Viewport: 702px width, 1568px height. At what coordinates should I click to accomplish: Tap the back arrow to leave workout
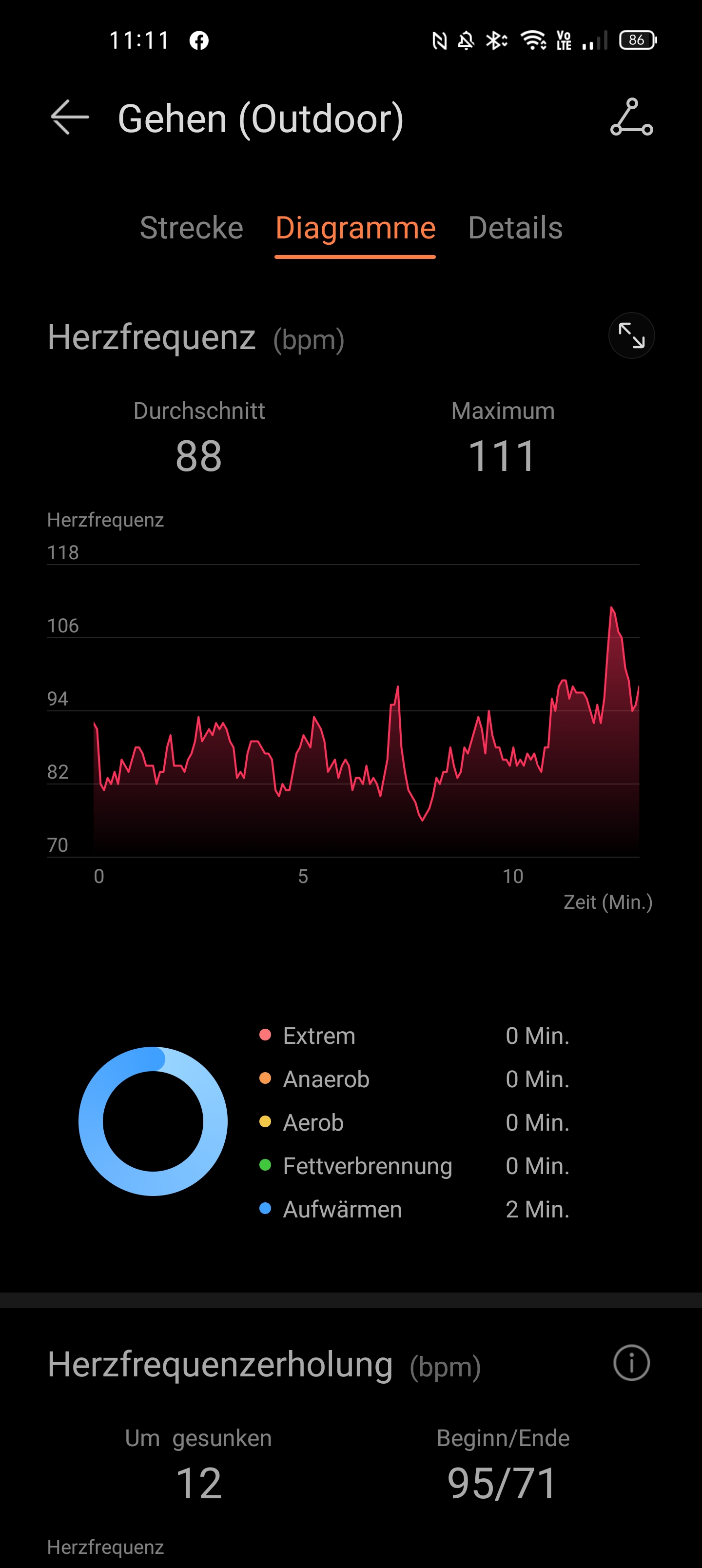point(67,118)
